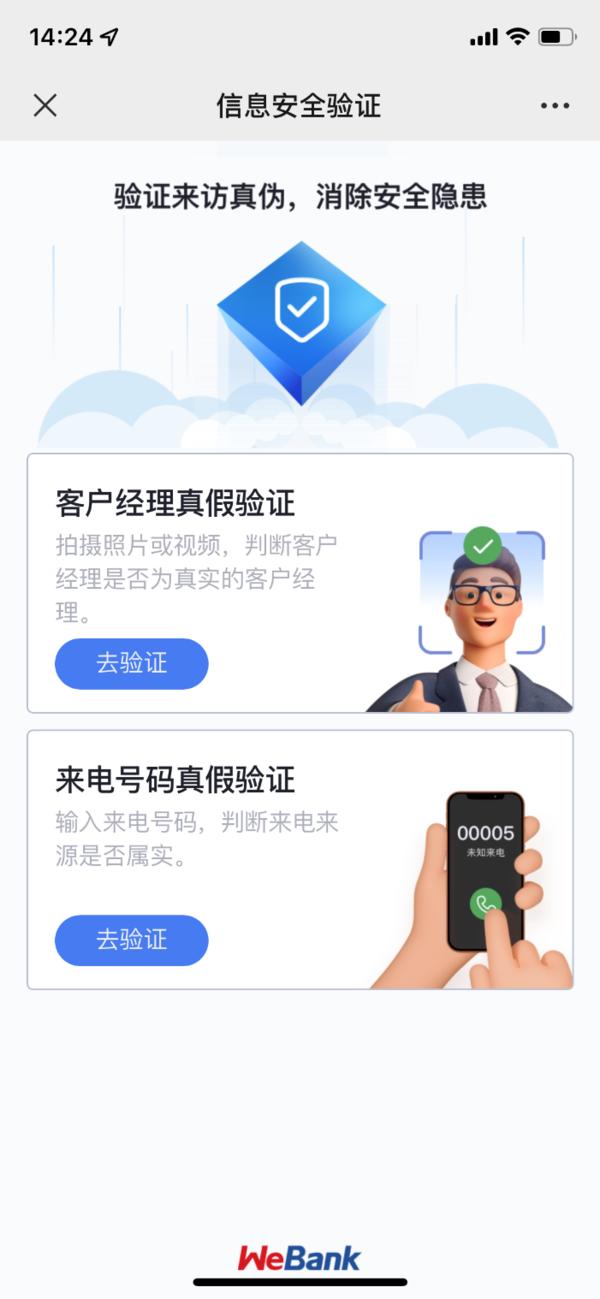Tap 去验证 under 来电号码真假验证

point(131,940)
